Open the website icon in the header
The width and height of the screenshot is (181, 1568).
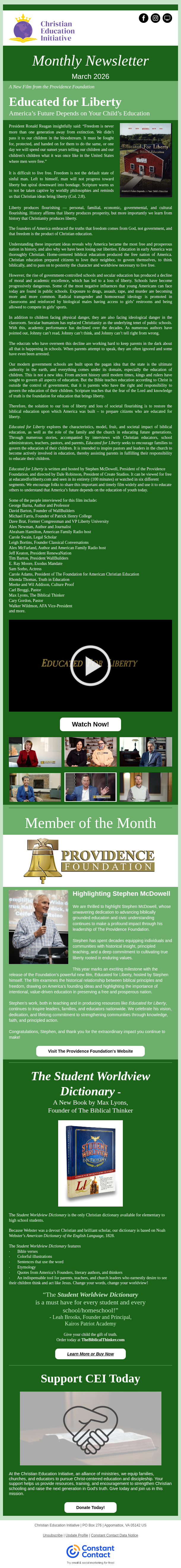(x=167, y=18)
